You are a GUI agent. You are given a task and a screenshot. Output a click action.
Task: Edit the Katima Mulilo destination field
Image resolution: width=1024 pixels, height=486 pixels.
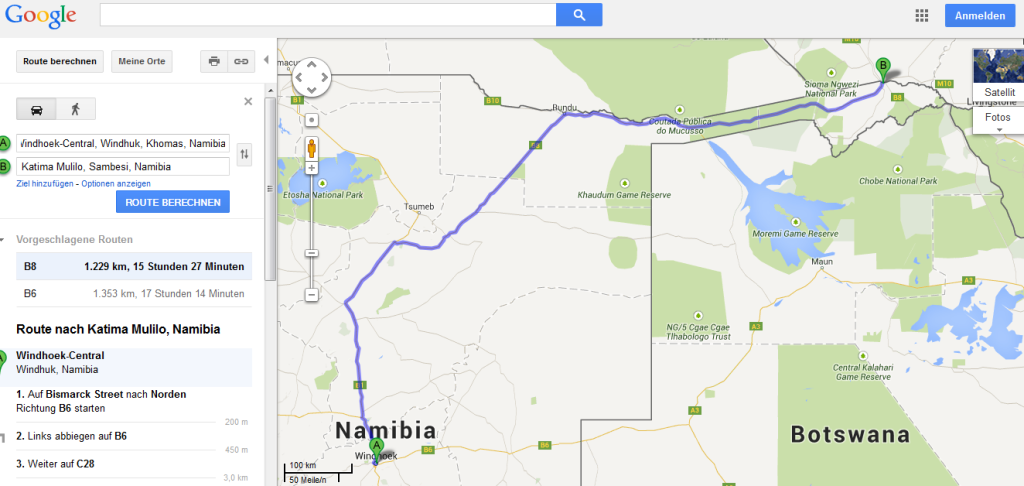123,166
